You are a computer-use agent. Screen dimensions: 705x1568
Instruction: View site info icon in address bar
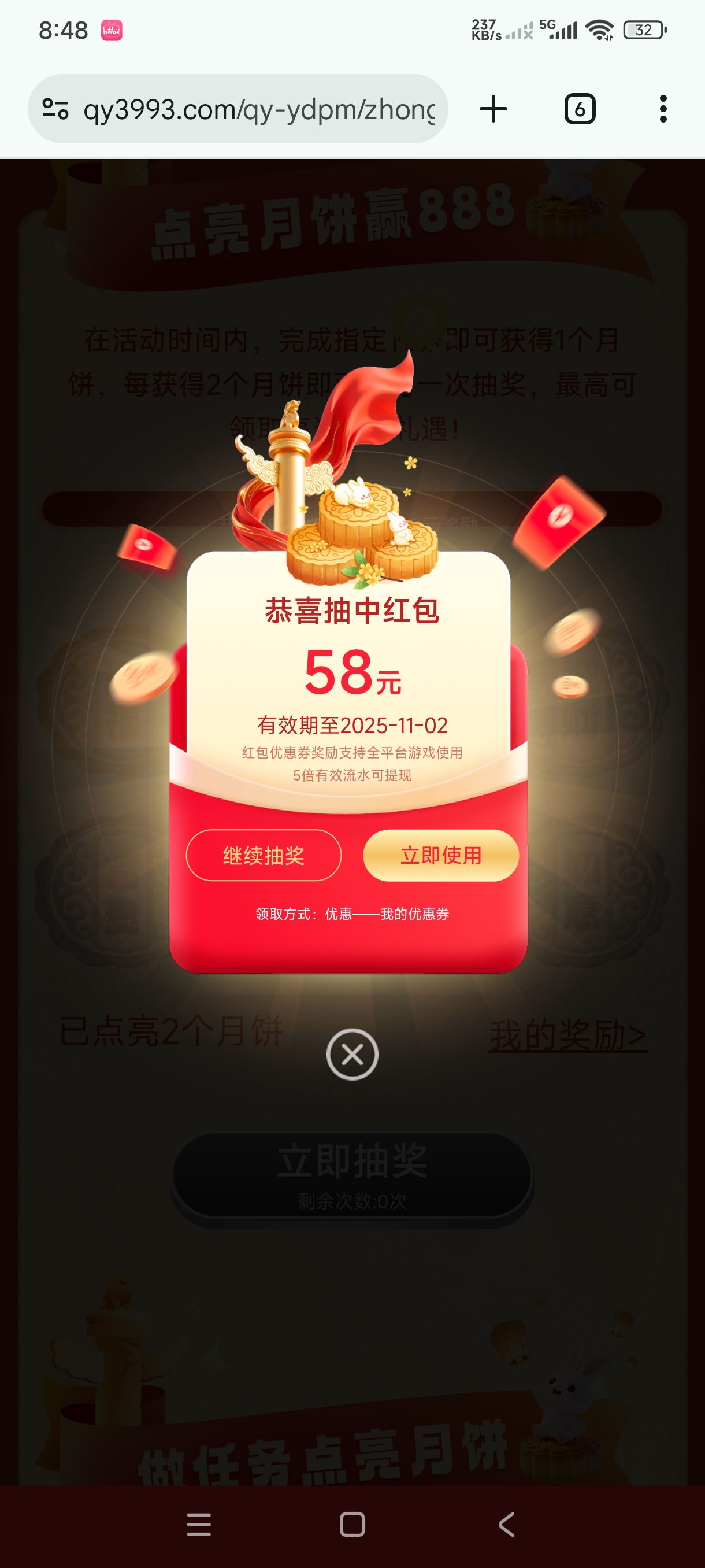point(55,110)
